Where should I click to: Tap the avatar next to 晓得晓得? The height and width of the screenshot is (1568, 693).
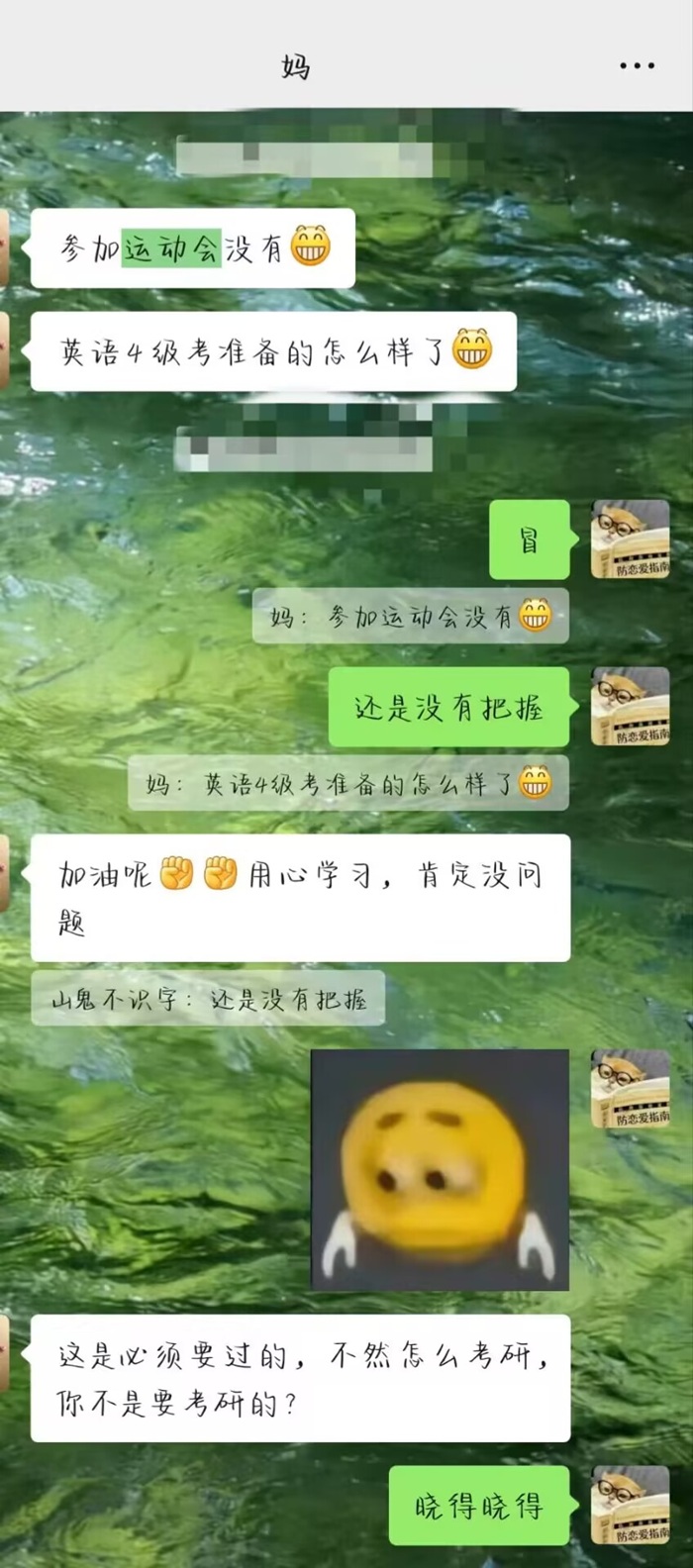630,1505
